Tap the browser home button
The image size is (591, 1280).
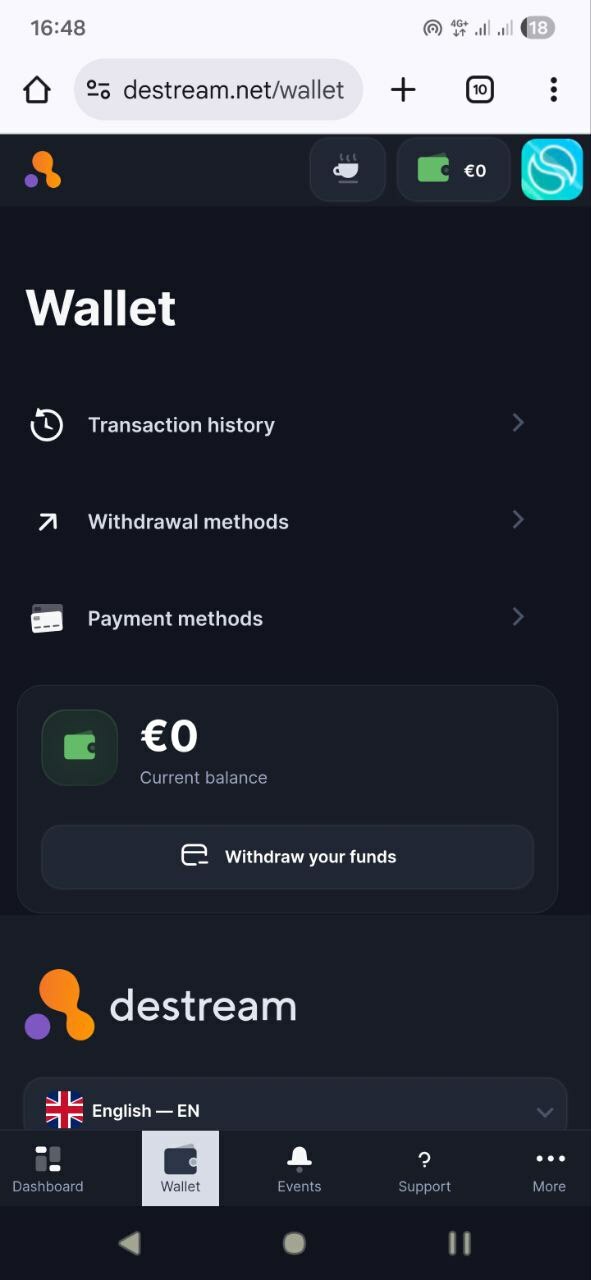click(37, 90)
